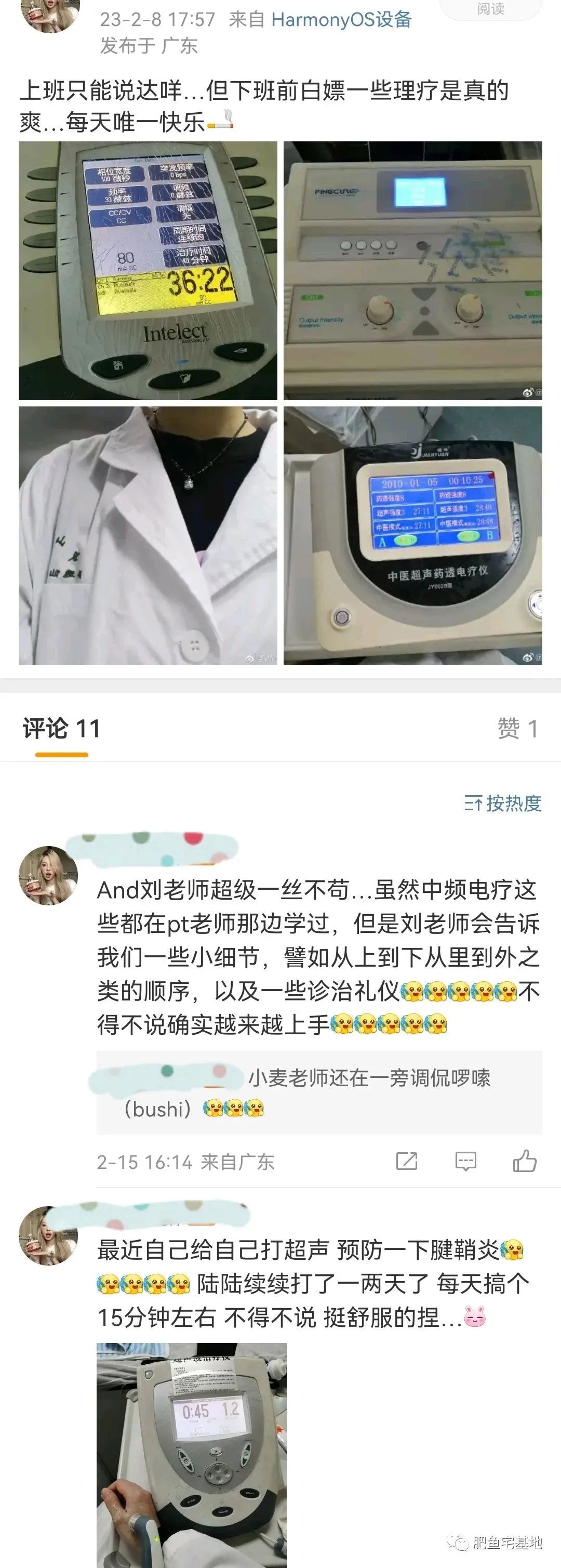Open the white lab coat photo

[x=148, y=536]
